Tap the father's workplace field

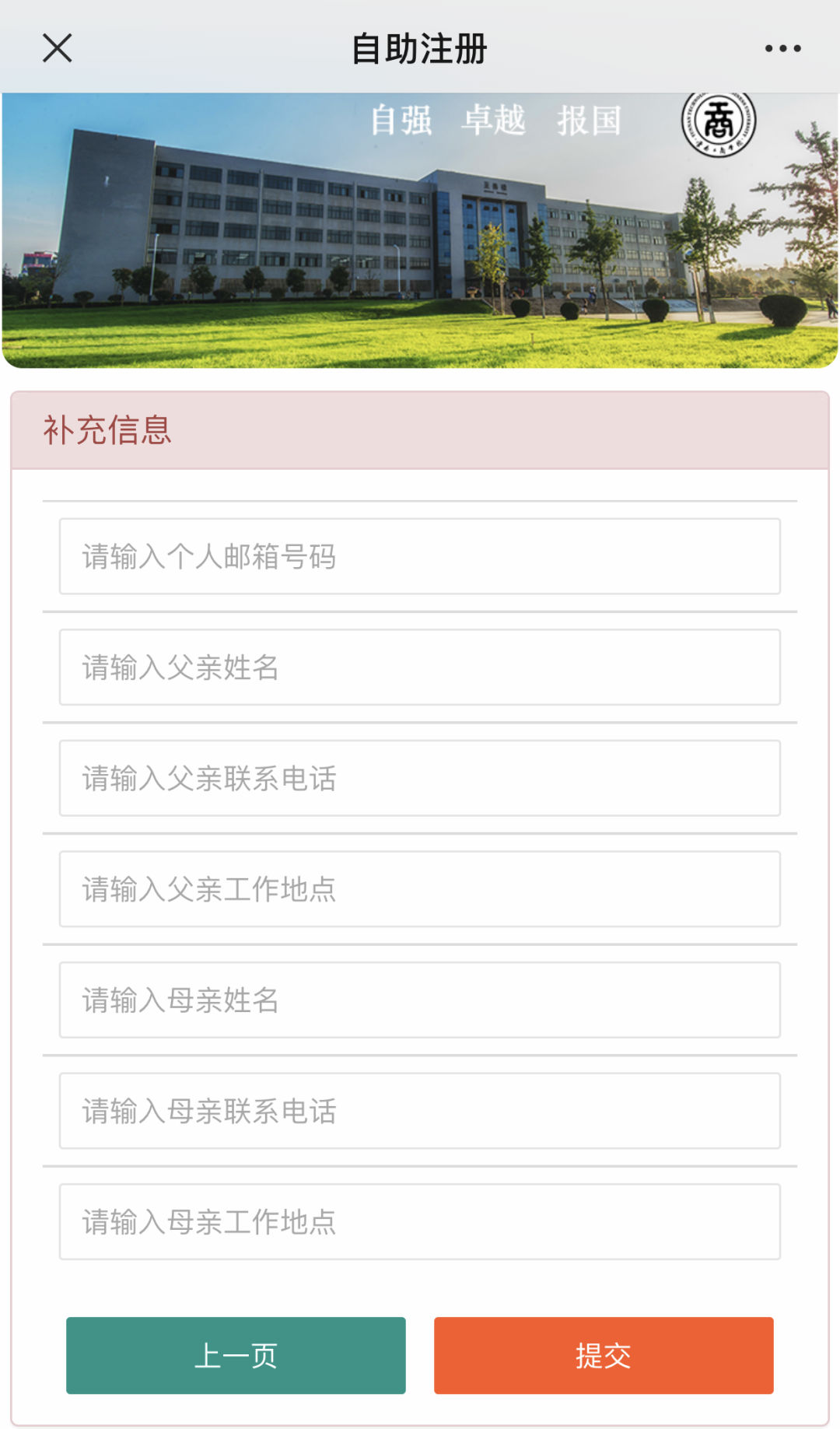tap(420, 889)
